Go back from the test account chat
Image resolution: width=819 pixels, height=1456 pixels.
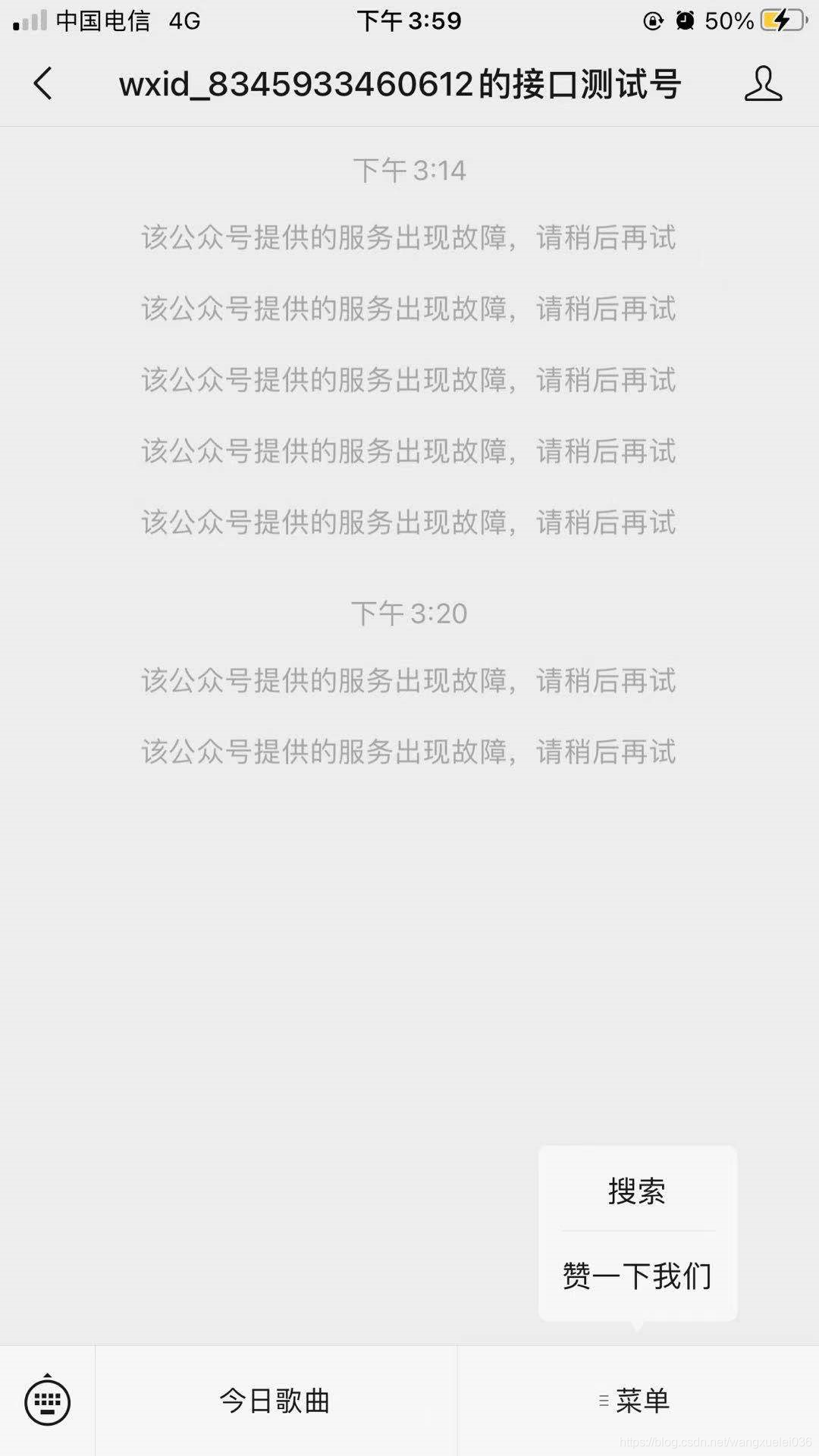43,83
